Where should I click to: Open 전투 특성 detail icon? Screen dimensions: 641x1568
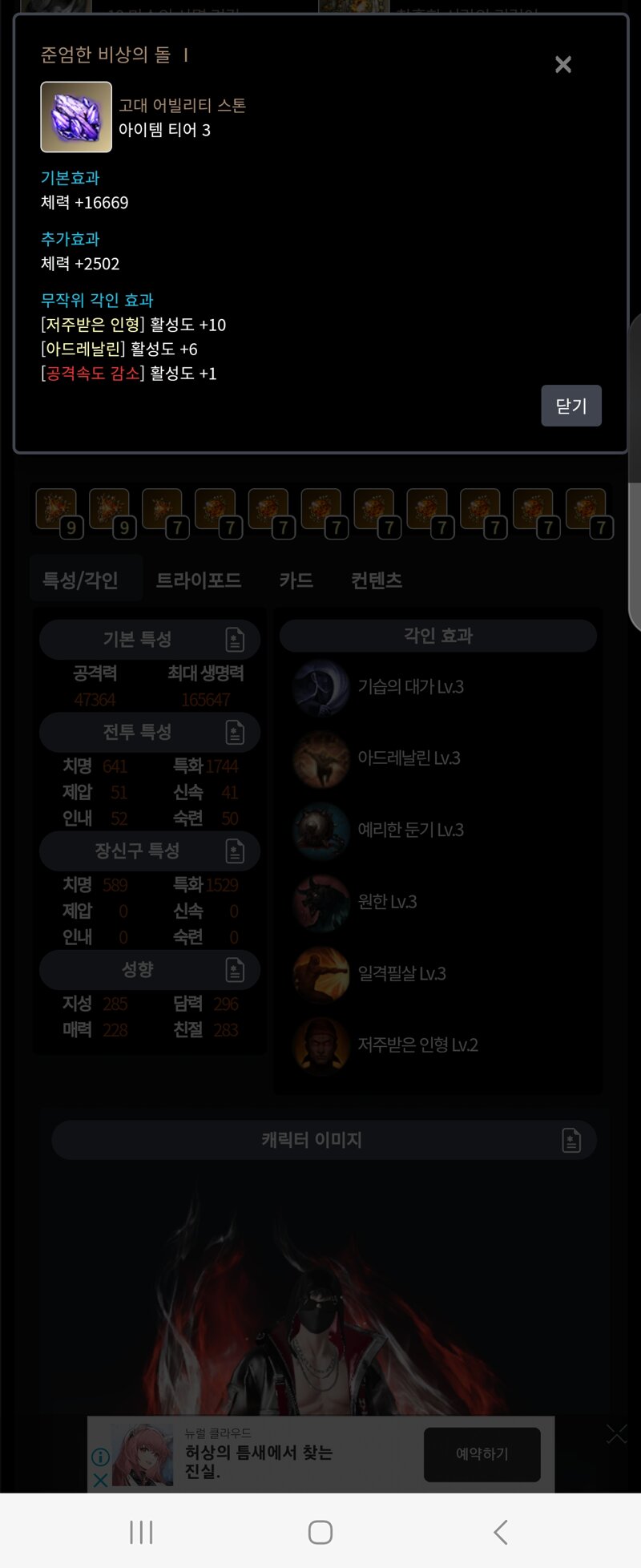coord(235,732)
